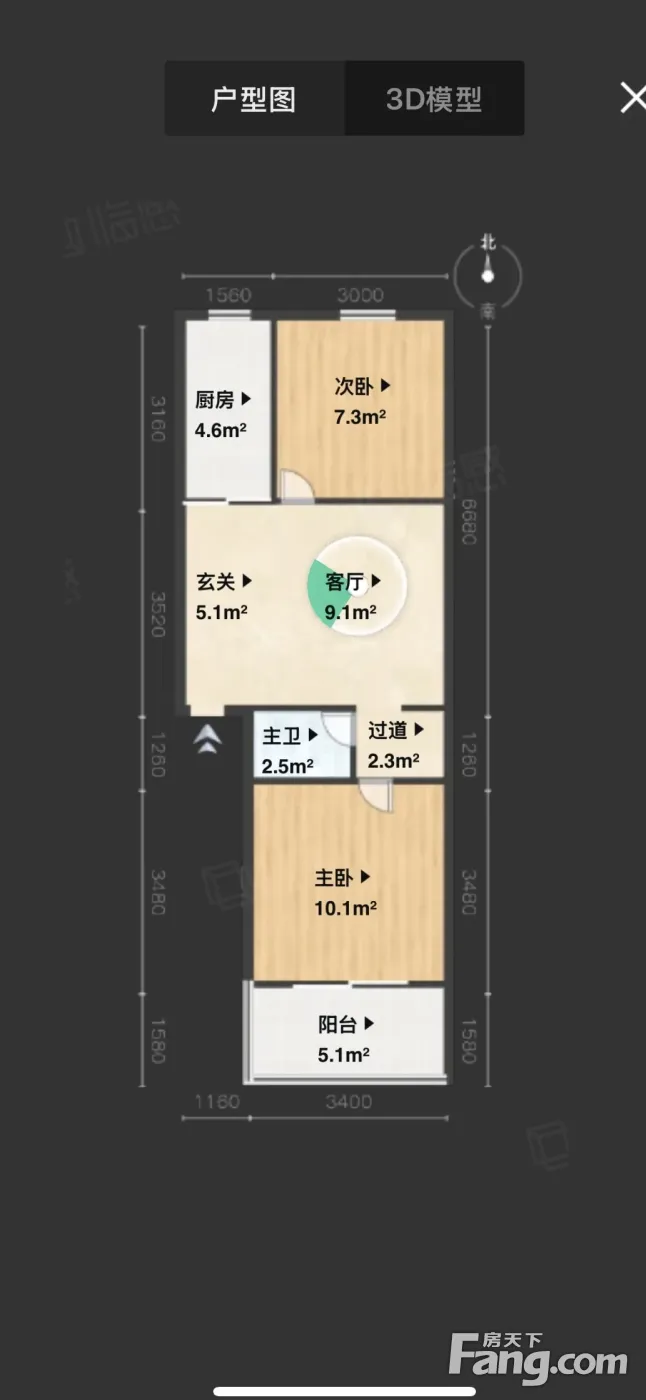
Task: Switch to the 3D模型 tab
Action: click(434, 99)
